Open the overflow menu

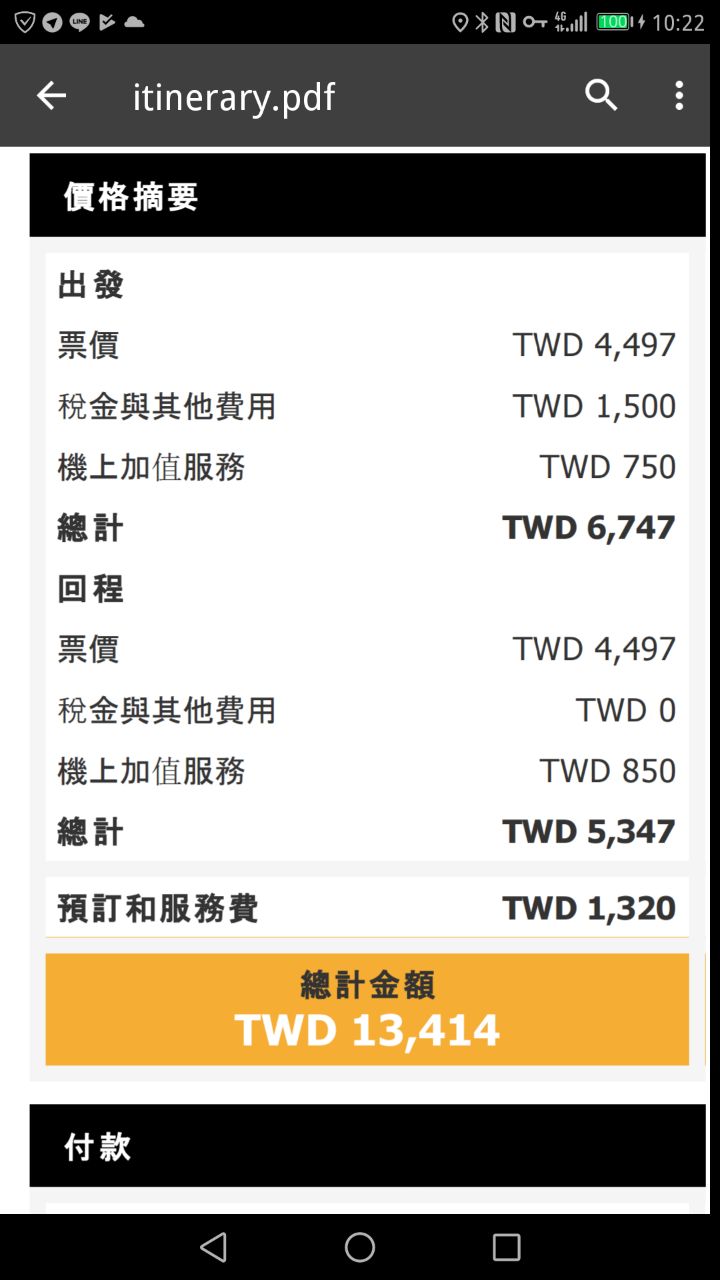pos(679,96)
